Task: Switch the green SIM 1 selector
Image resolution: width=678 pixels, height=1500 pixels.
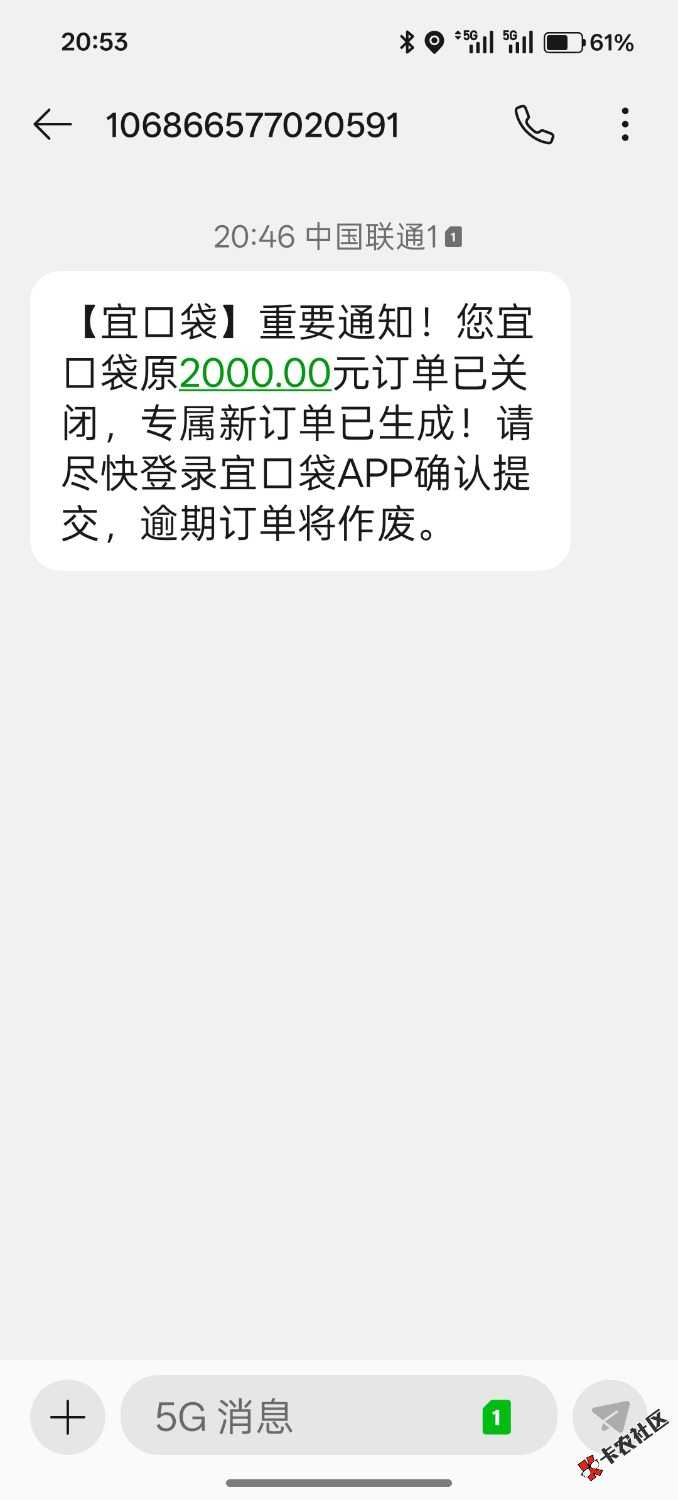Action: [x=496, y=1417]
